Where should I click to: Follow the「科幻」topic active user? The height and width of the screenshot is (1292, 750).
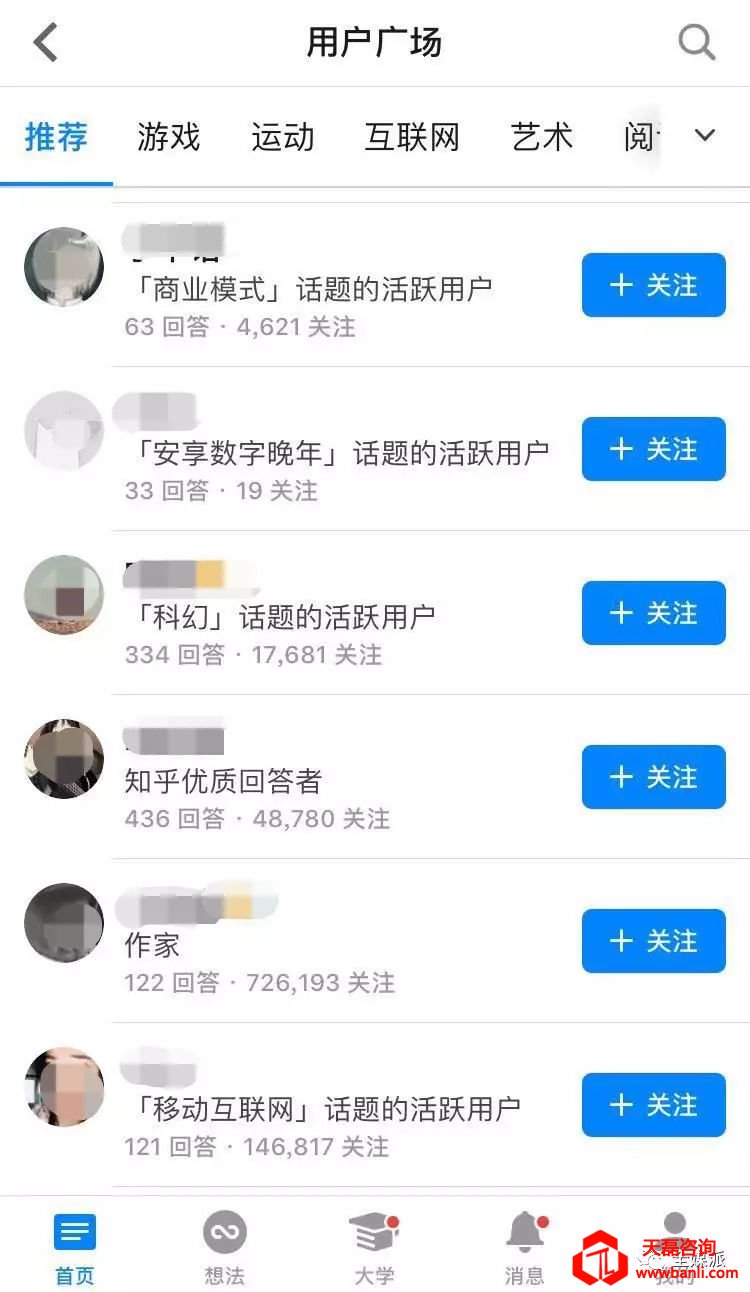[x=653, y=613]
